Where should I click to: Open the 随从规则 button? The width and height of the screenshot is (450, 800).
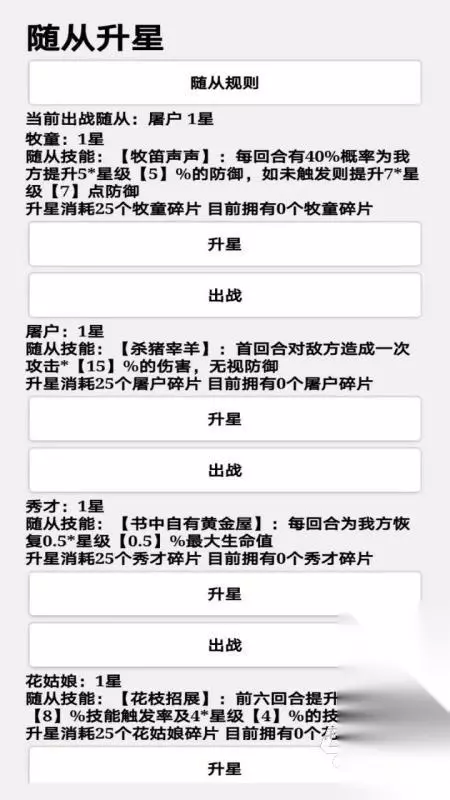pos(224,83)
